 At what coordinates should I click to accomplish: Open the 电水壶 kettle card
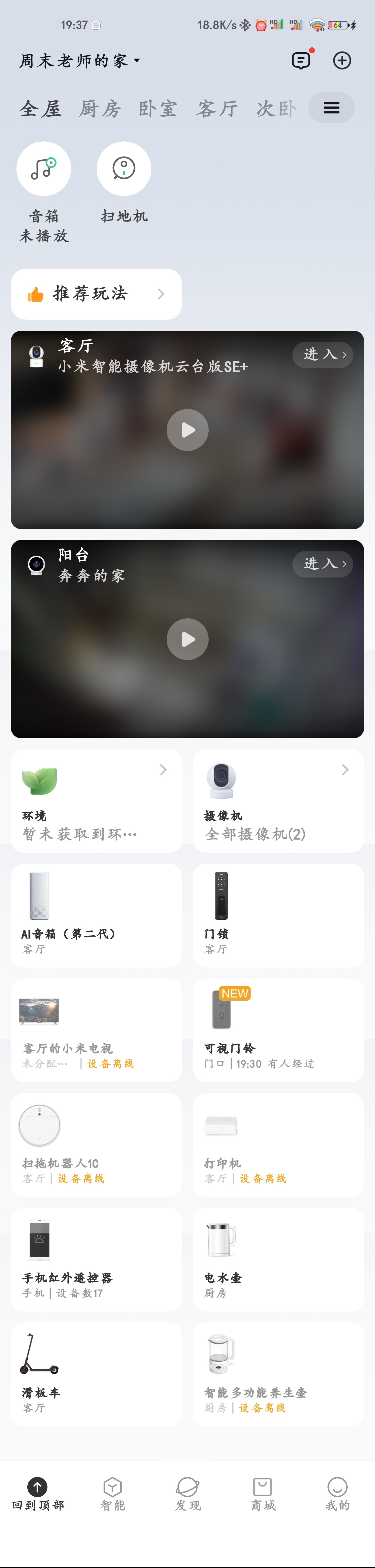278,1259
